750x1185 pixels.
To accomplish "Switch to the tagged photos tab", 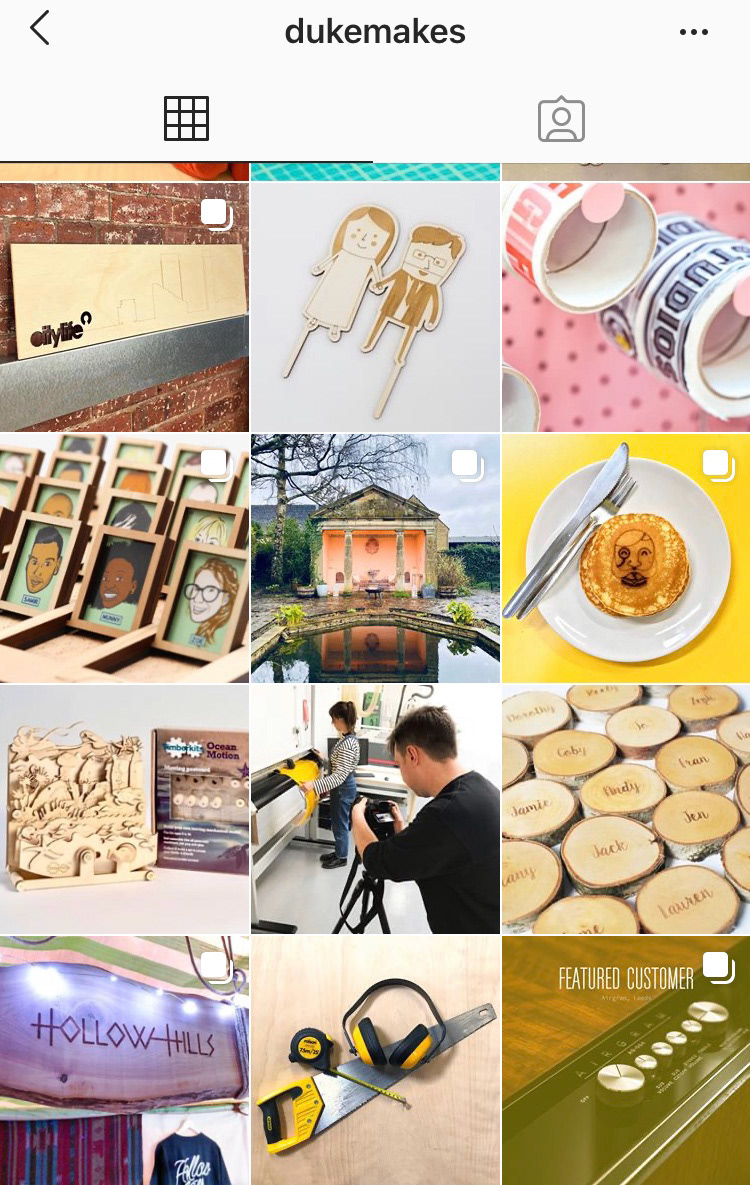I will (561, 119).
